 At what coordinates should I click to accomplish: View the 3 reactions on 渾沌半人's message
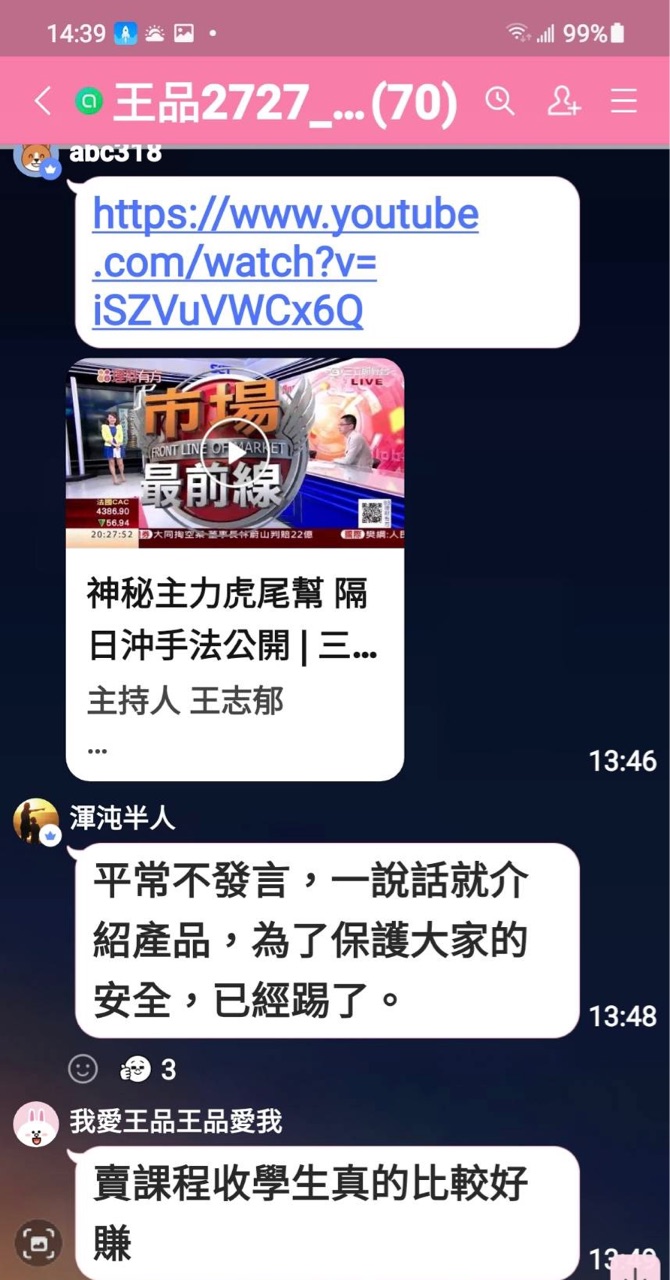pos(146,1069)
